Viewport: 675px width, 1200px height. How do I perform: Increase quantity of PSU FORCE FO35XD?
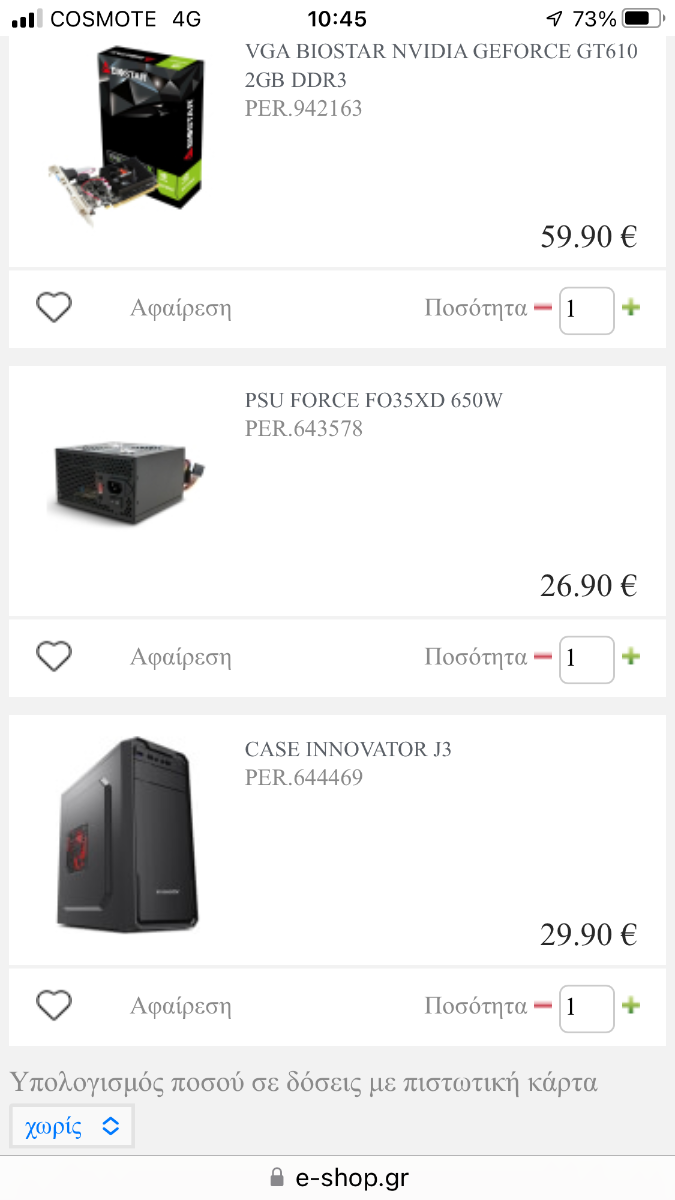pos(630,657)
